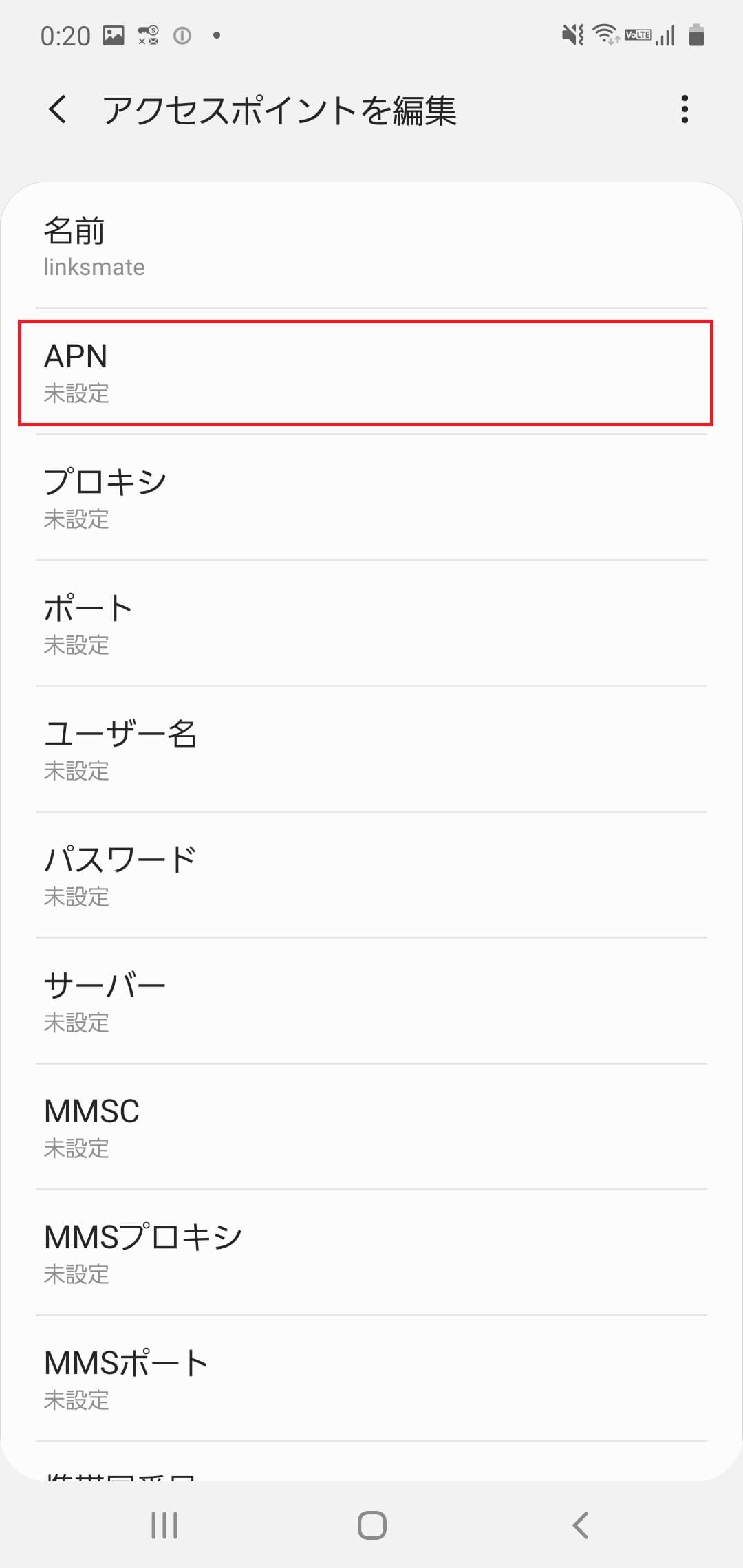The height and width of the screenshot is (1568, 743).
Task: Tap the Wi-Fi status icon
Action: coord(606,34)
